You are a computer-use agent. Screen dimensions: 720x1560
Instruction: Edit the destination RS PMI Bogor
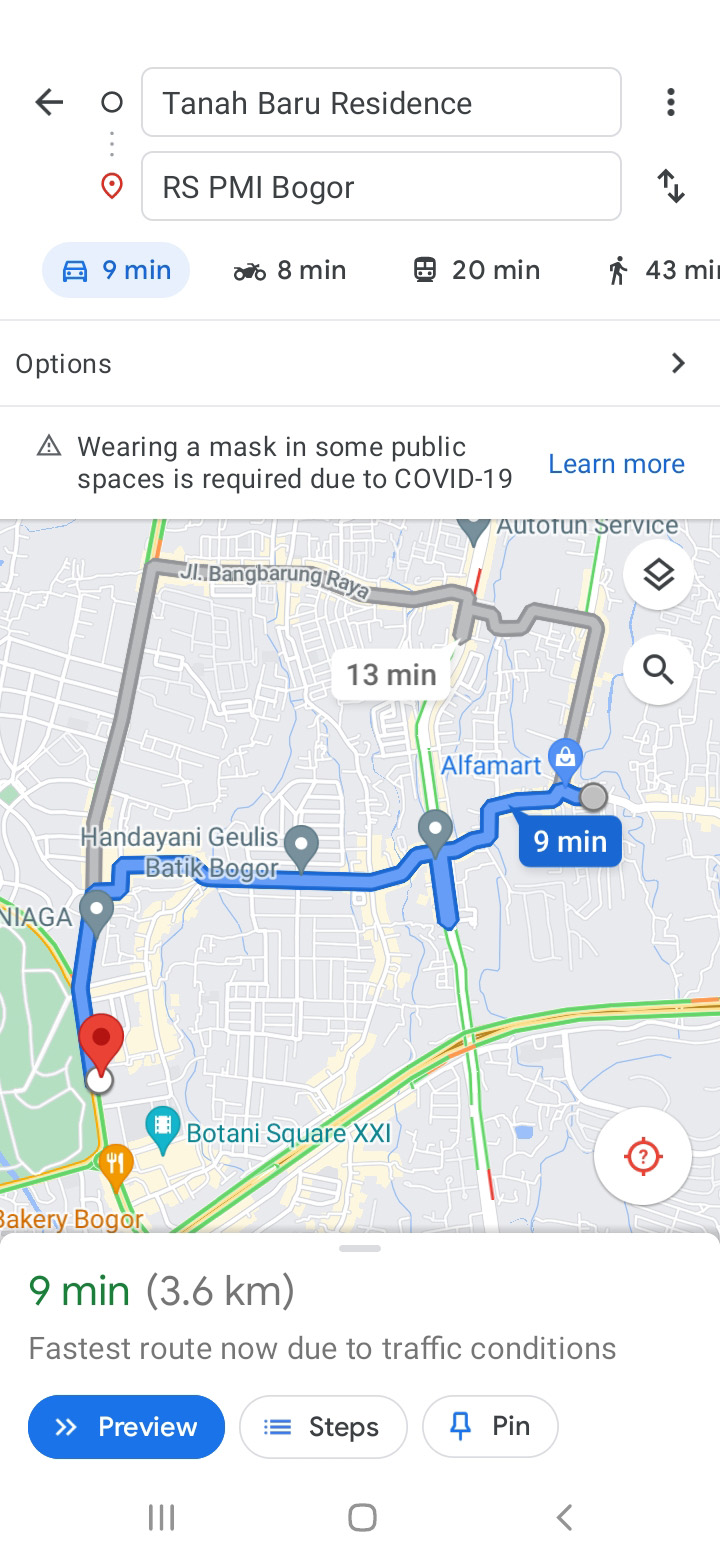[x=381, y=186]
